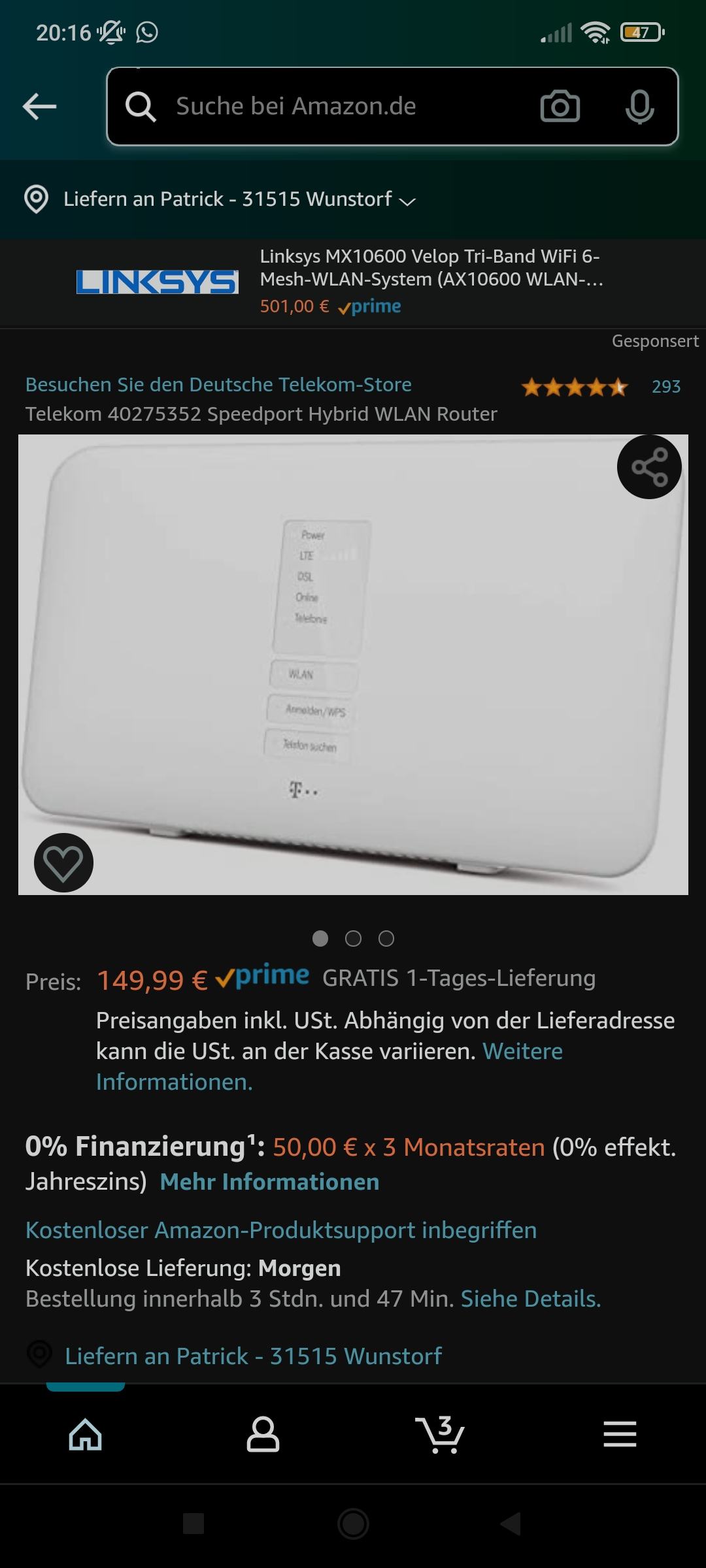The image size is (706, 1568).
Task: Expand the delivery address Liefern an Patrick
Action: (x=220, y=199)
